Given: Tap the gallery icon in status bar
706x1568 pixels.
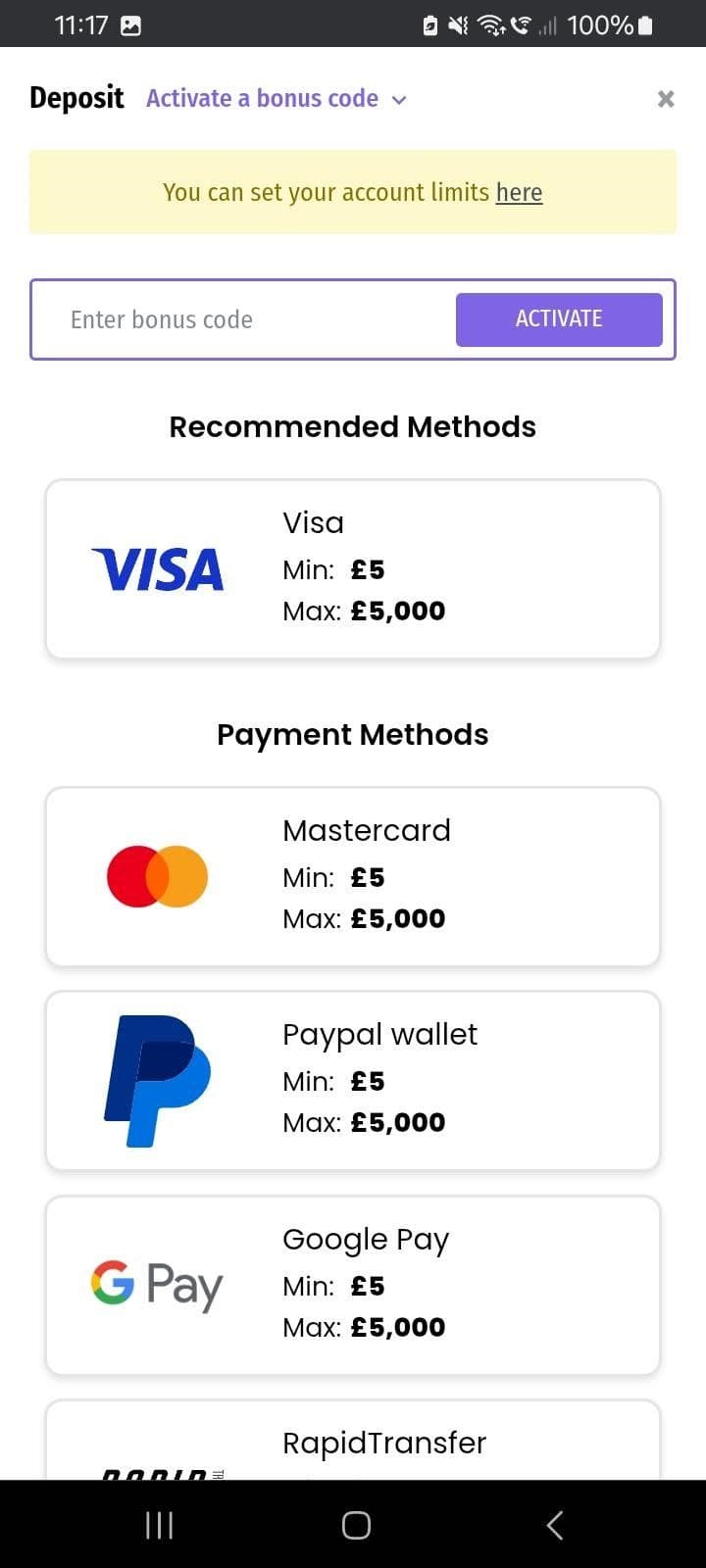Looking at the screenshot, I should click(x=130, y=24).
